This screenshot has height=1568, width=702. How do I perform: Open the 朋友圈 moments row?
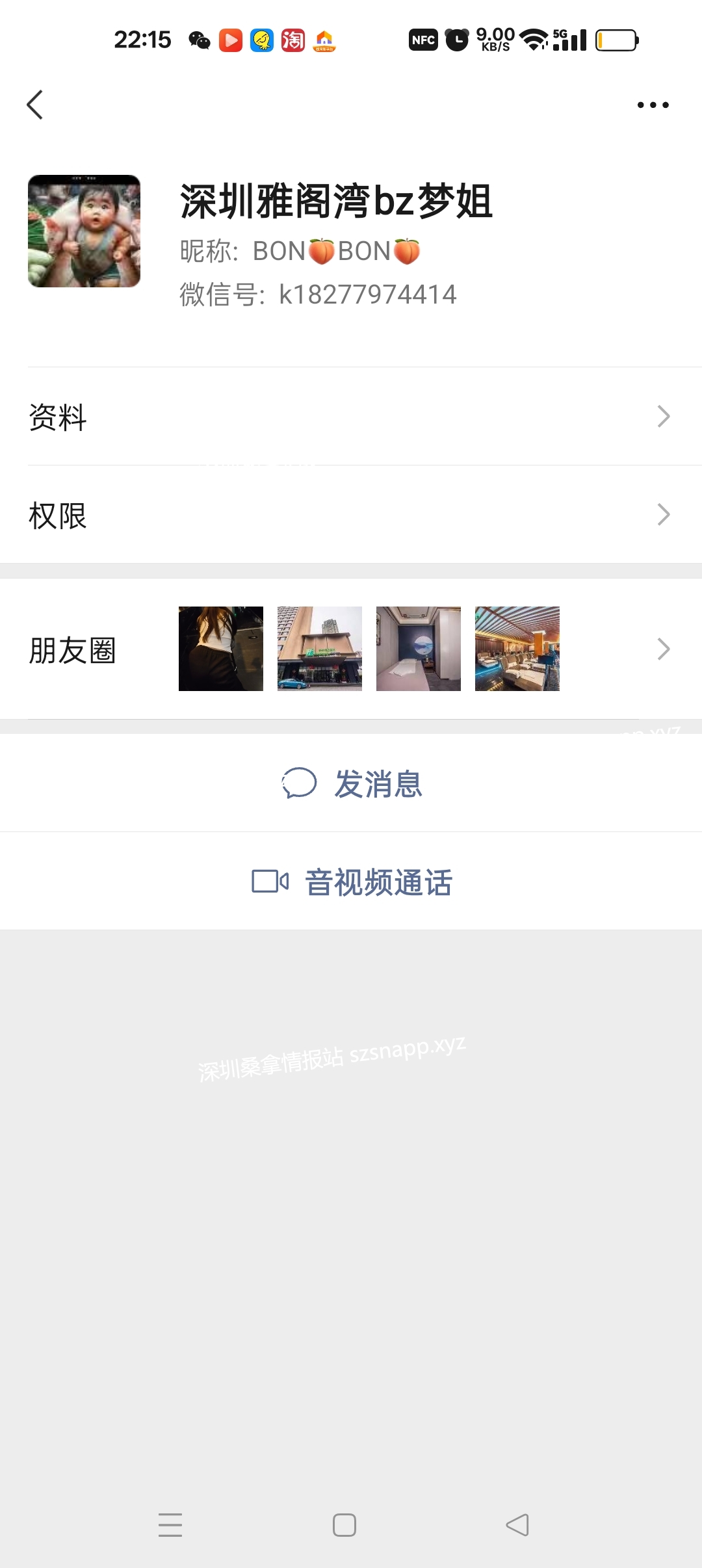click(351, 649)
